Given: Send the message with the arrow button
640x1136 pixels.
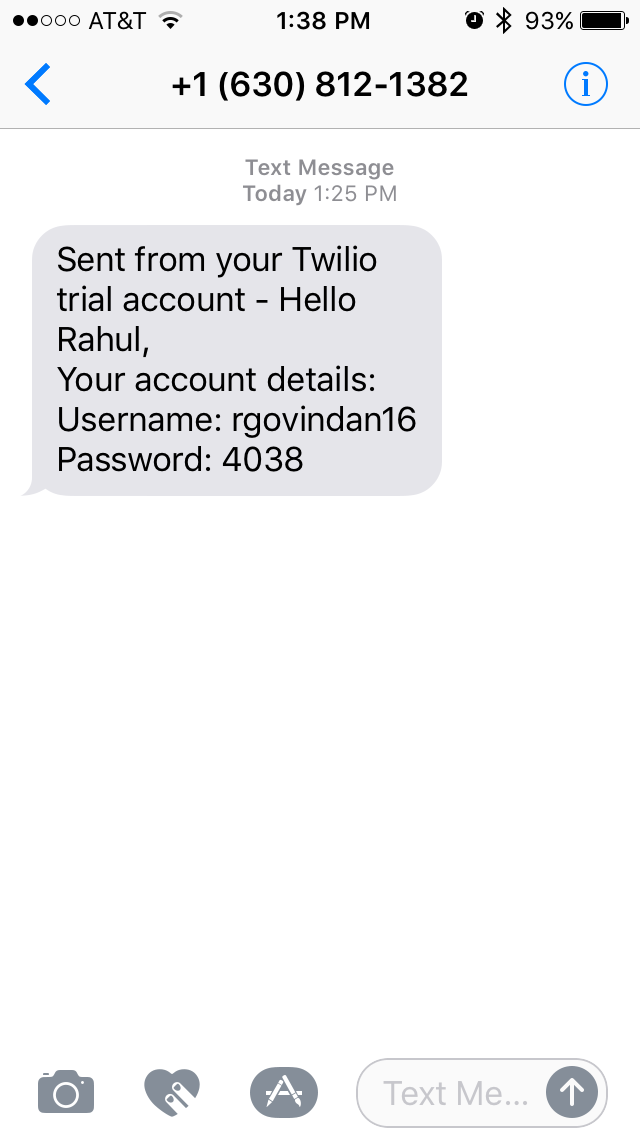Looking at the screenshot, I should (572, 1092).
